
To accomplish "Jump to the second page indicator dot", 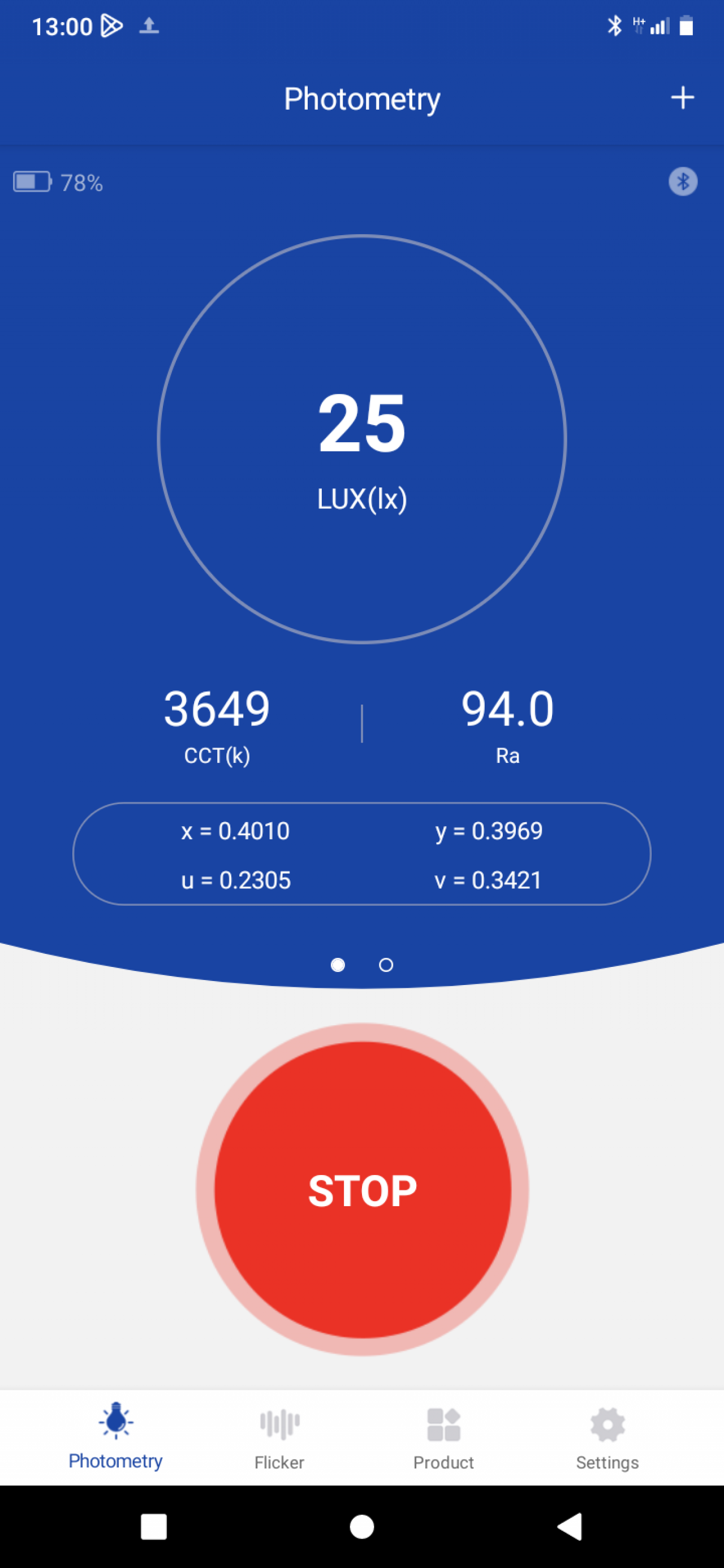I will point(385,965).
